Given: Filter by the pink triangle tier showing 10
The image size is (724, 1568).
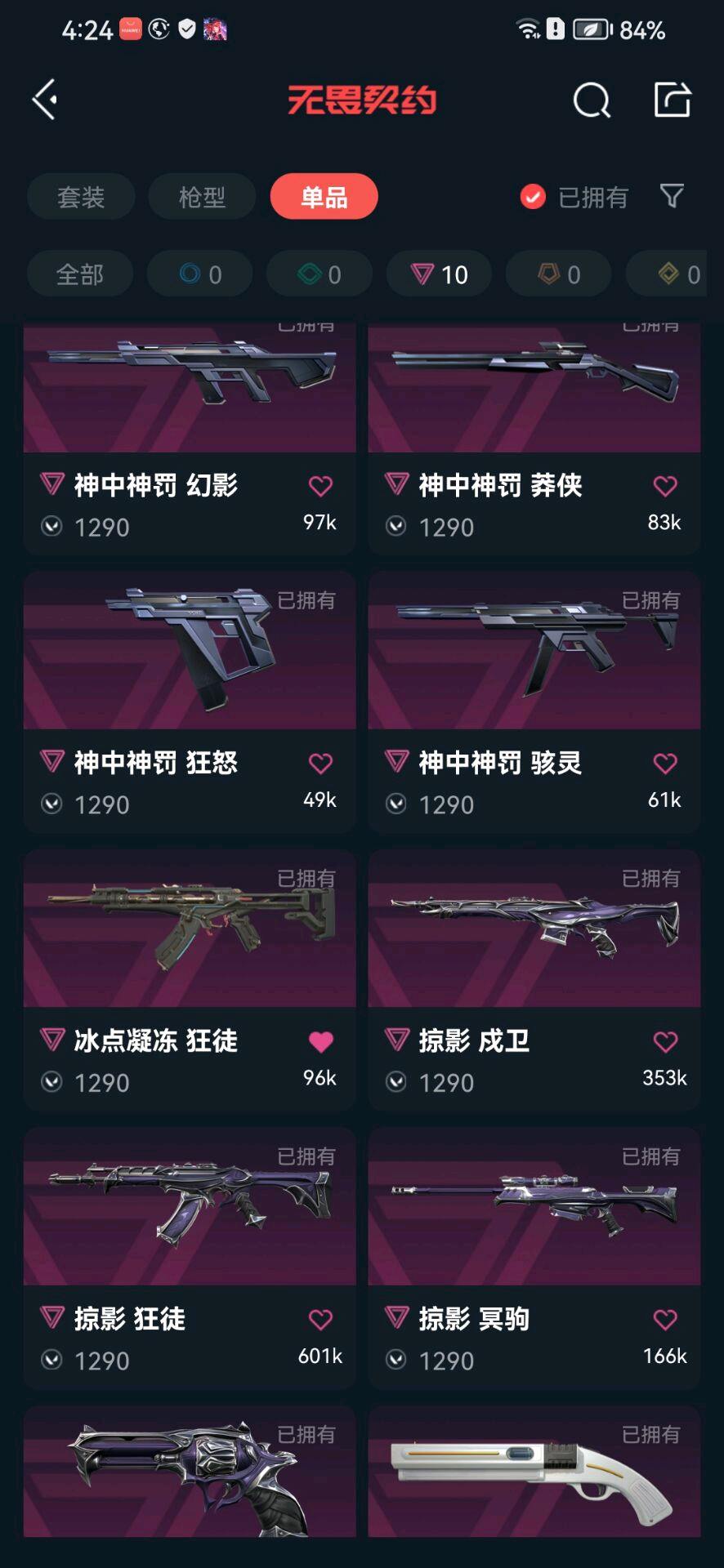Looking at the screenshot, I should pos(439,274).
